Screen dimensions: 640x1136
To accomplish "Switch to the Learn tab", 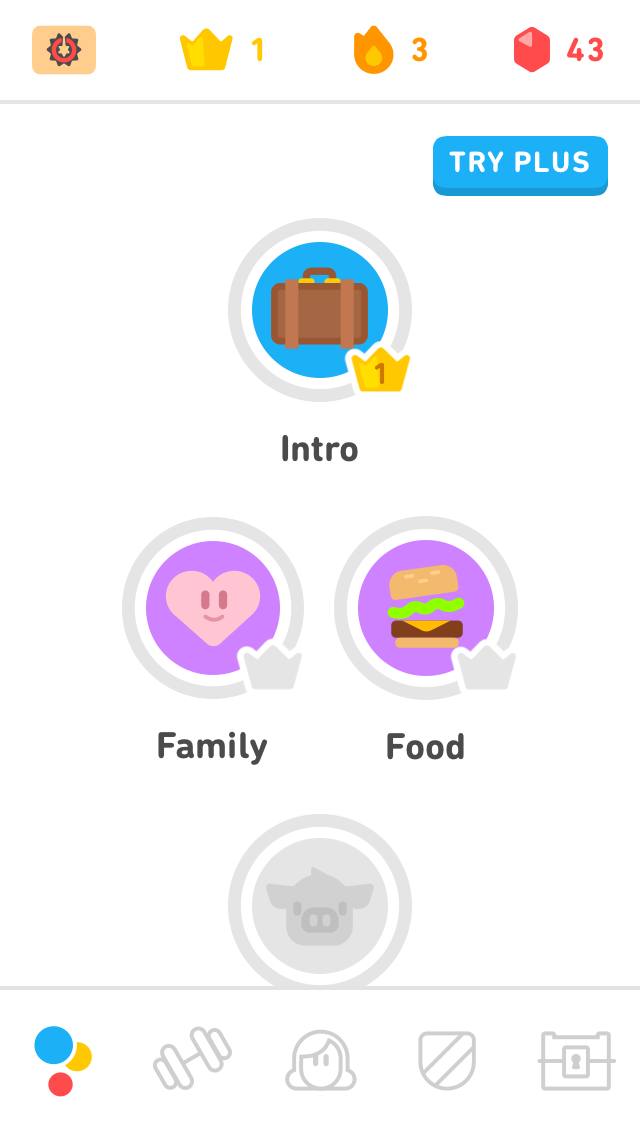I will click(x=63, y=1060).
